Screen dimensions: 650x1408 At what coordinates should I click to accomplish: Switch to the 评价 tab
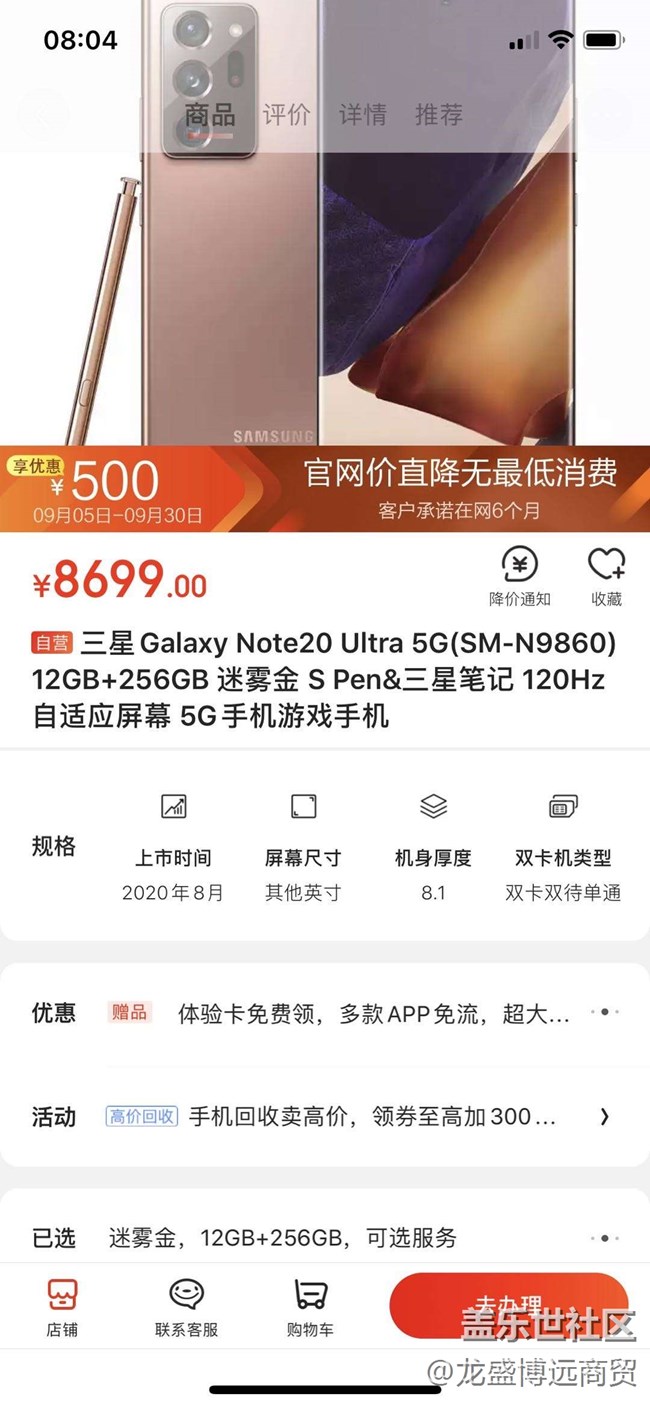coord(287,115)
